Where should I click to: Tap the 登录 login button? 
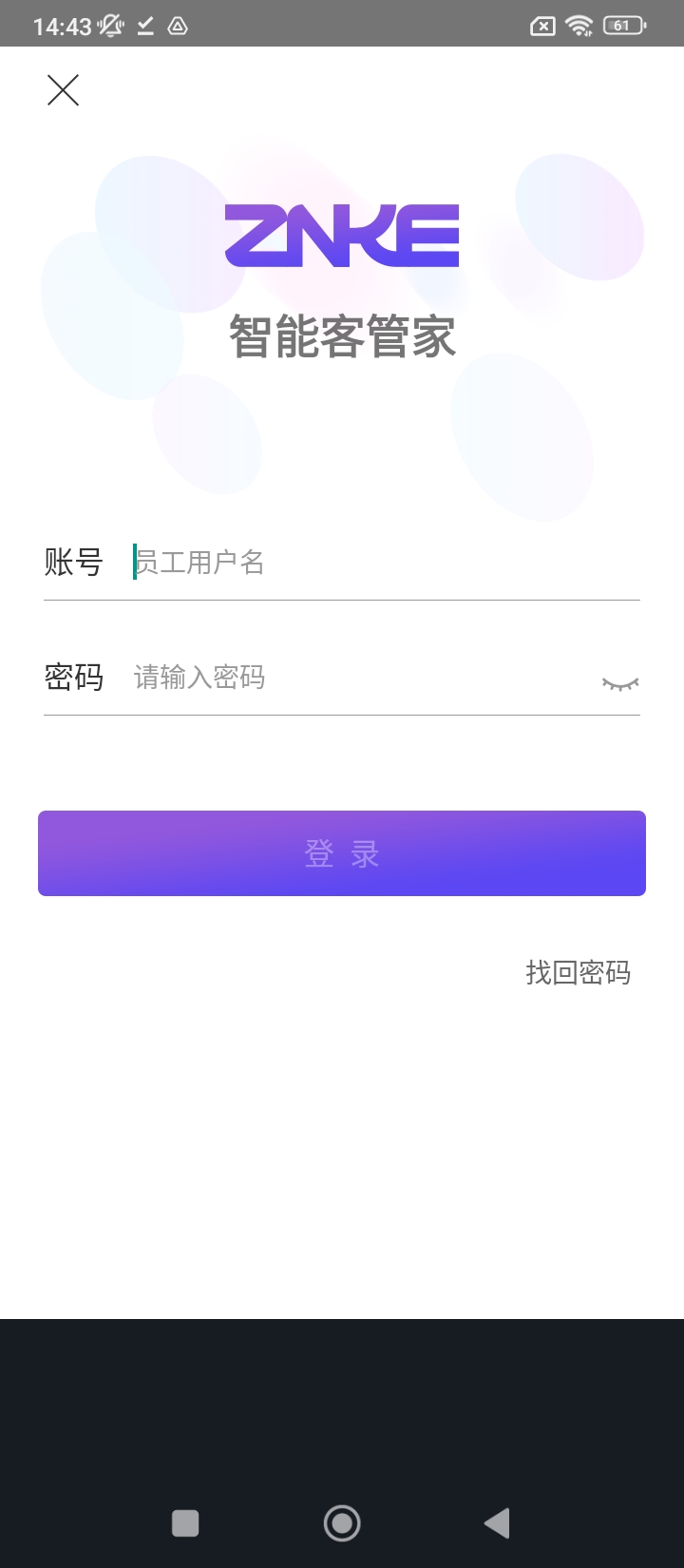point(342,853)
